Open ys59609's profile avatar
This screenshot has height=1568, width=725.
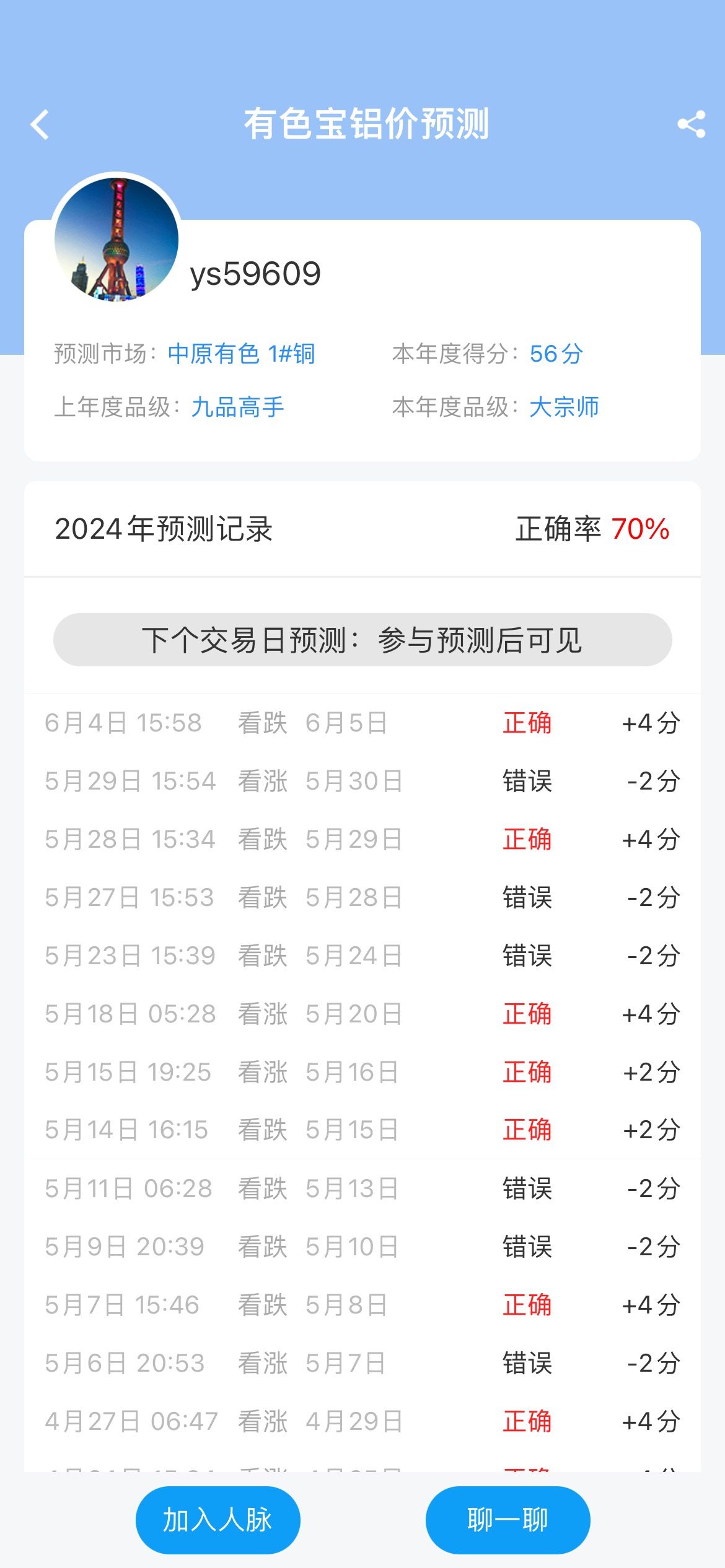point(116,239)
